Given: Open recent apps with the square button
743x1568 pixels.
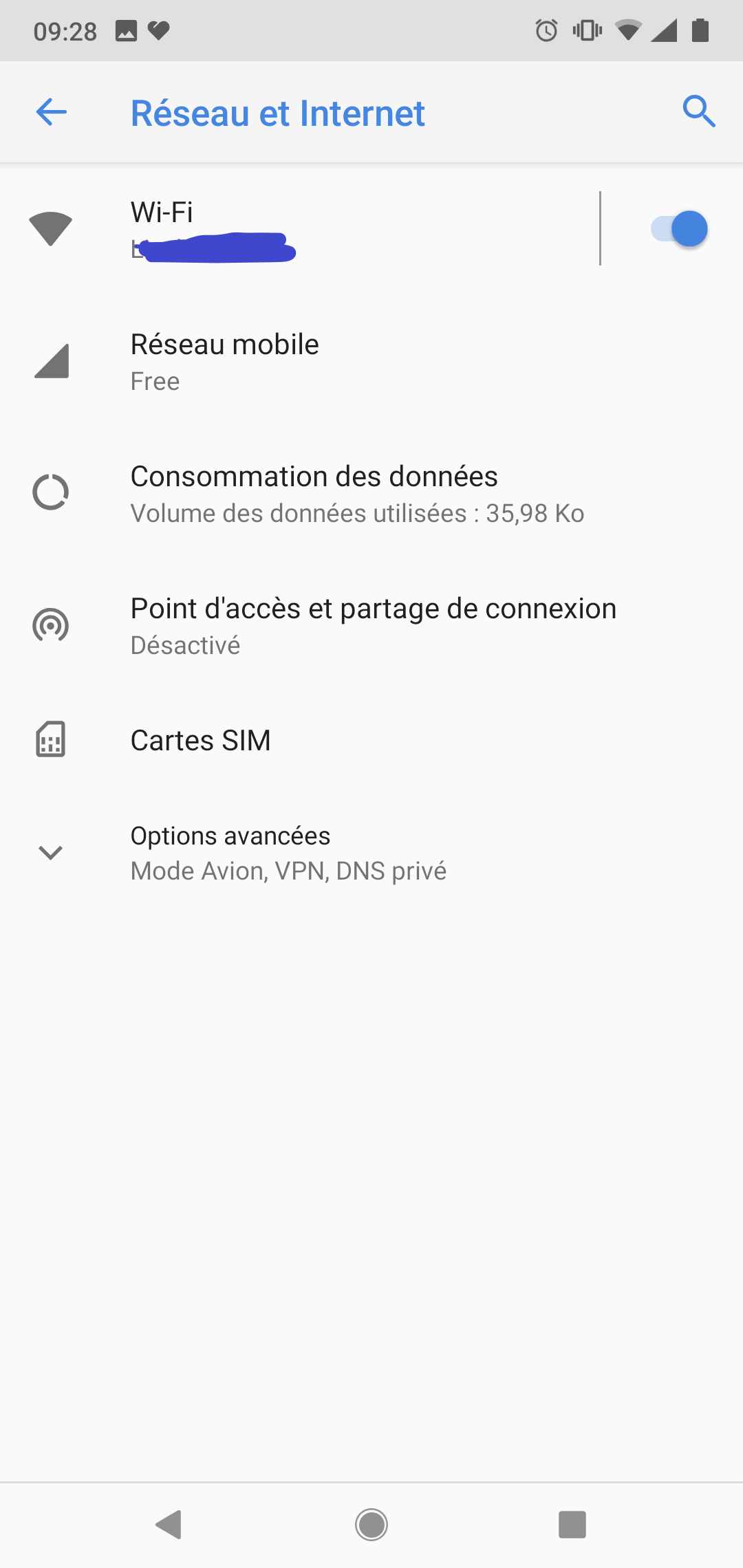Looking at the screenshot, I should click(572, 1525).
